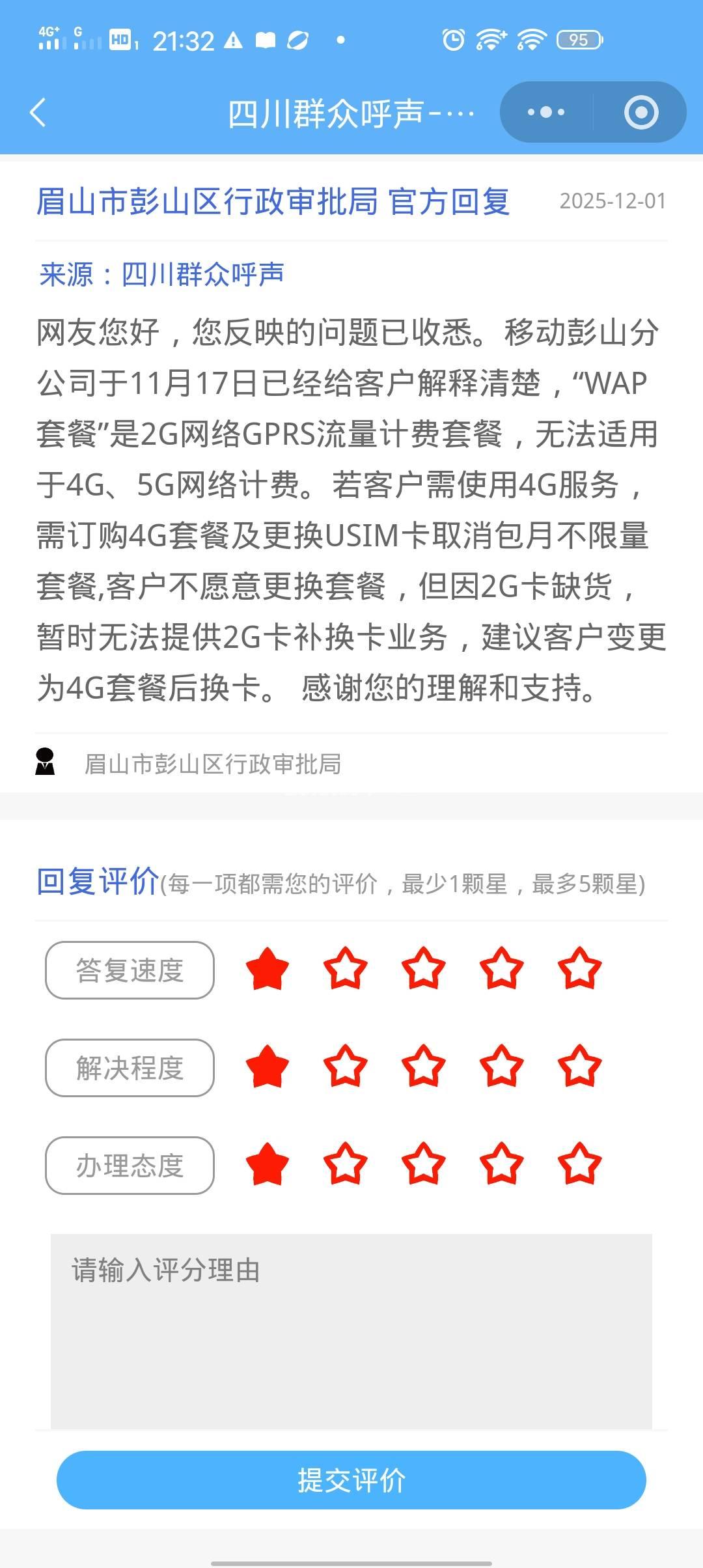Go back to the previous page
This screenshot has width=703, height=1568.
(x=38, y=113)
